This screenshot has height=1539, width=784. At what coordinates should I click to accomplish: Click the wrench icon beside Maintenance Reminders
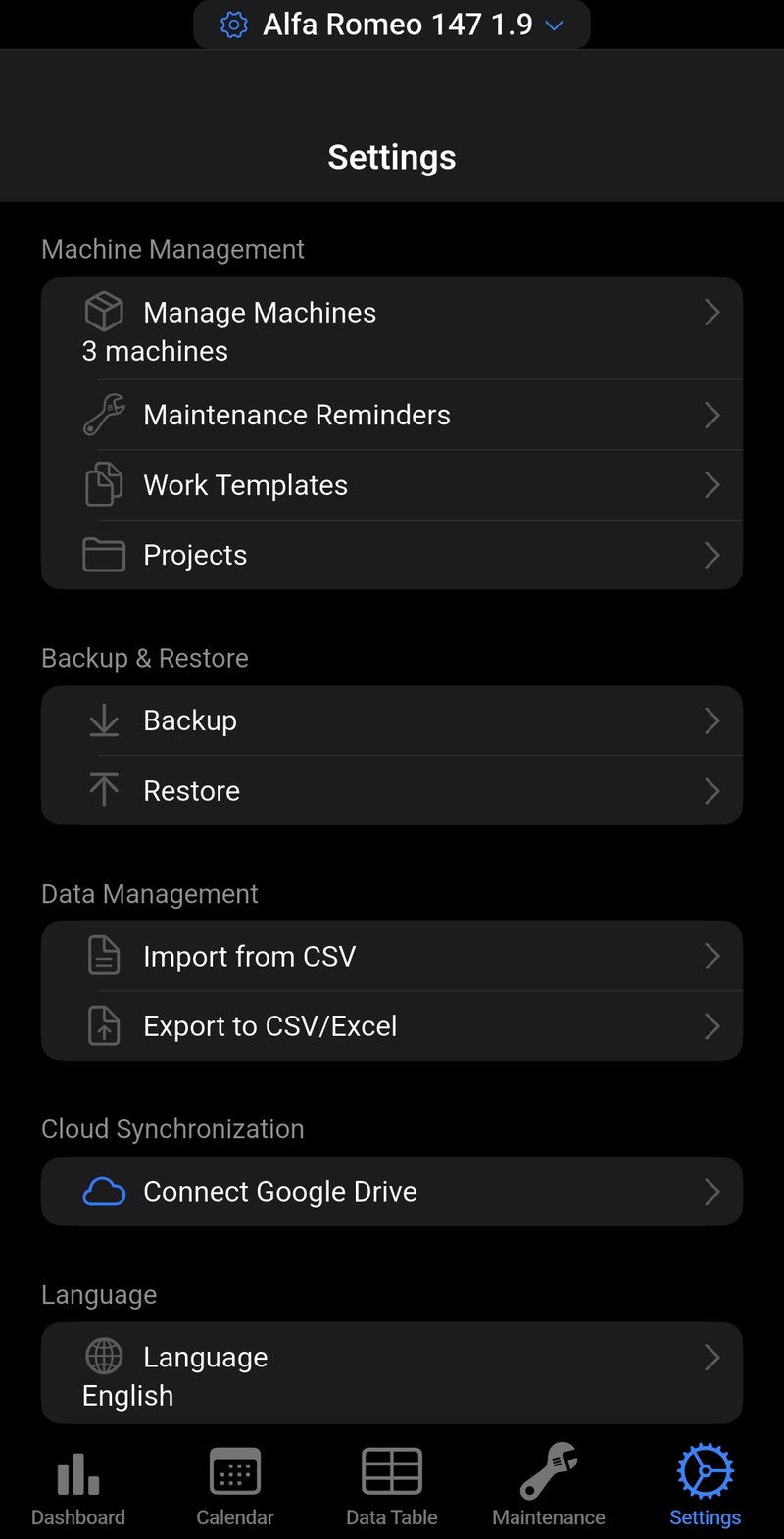[x=105, y=414]
